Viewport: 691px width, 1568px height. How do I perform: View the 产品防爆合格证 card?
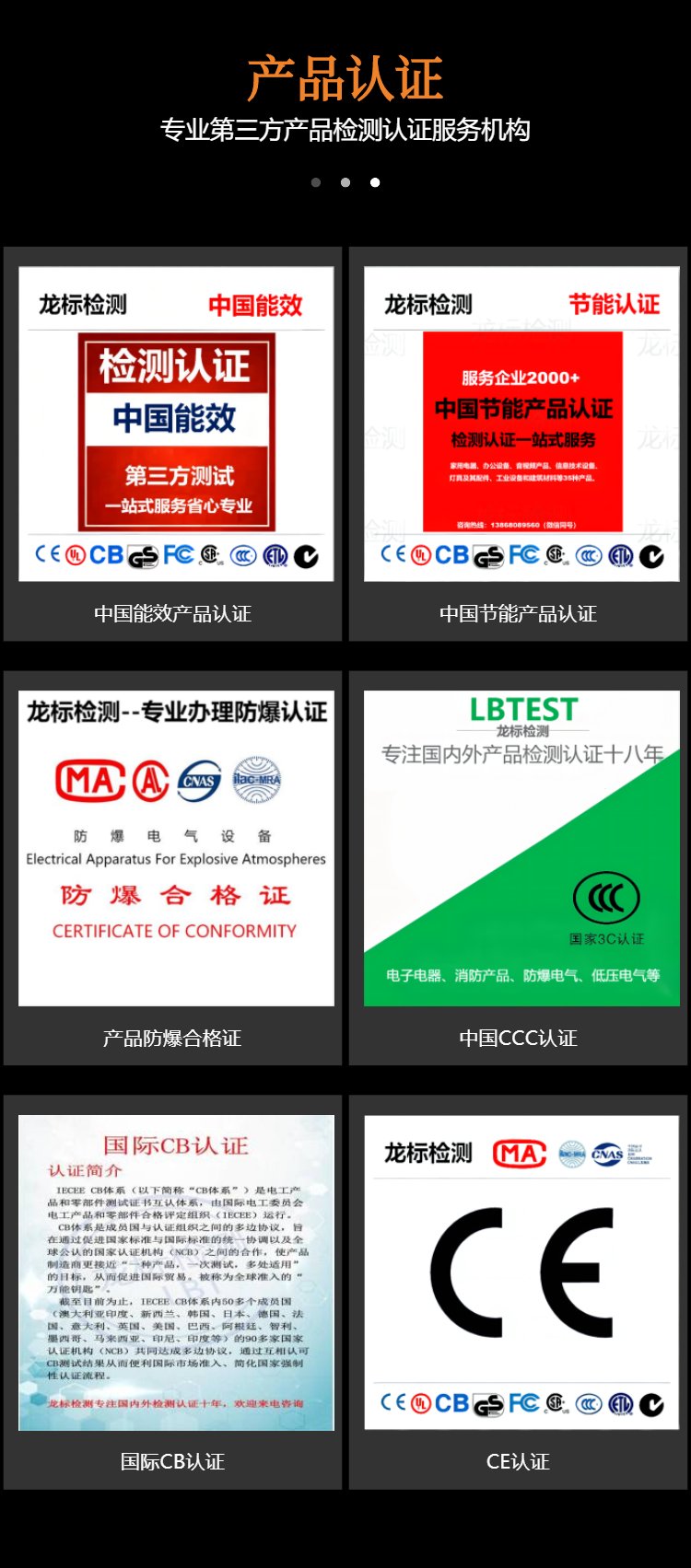point(172,868)
